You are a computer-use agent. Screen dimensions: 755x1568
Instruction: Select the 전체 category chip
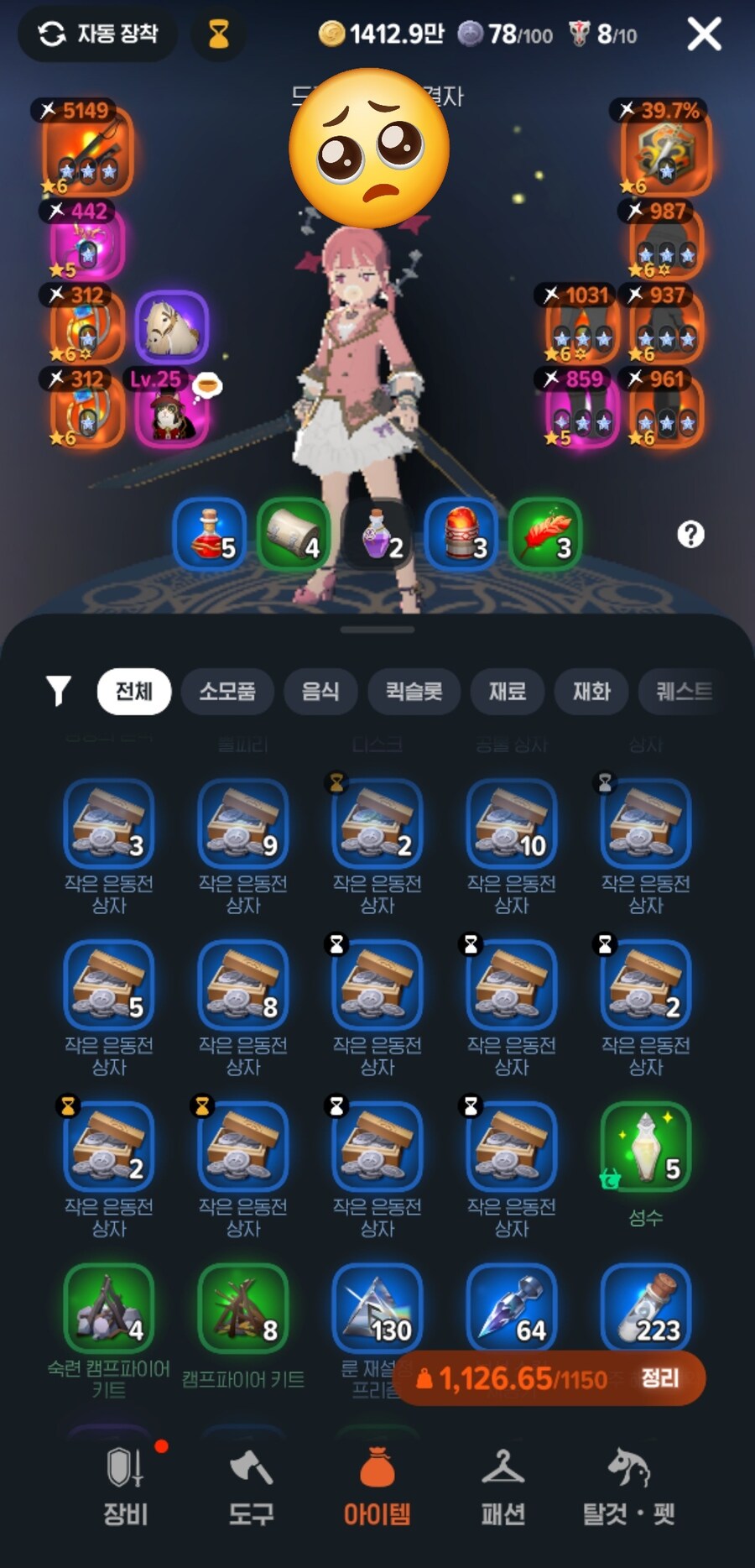[134, 691]
